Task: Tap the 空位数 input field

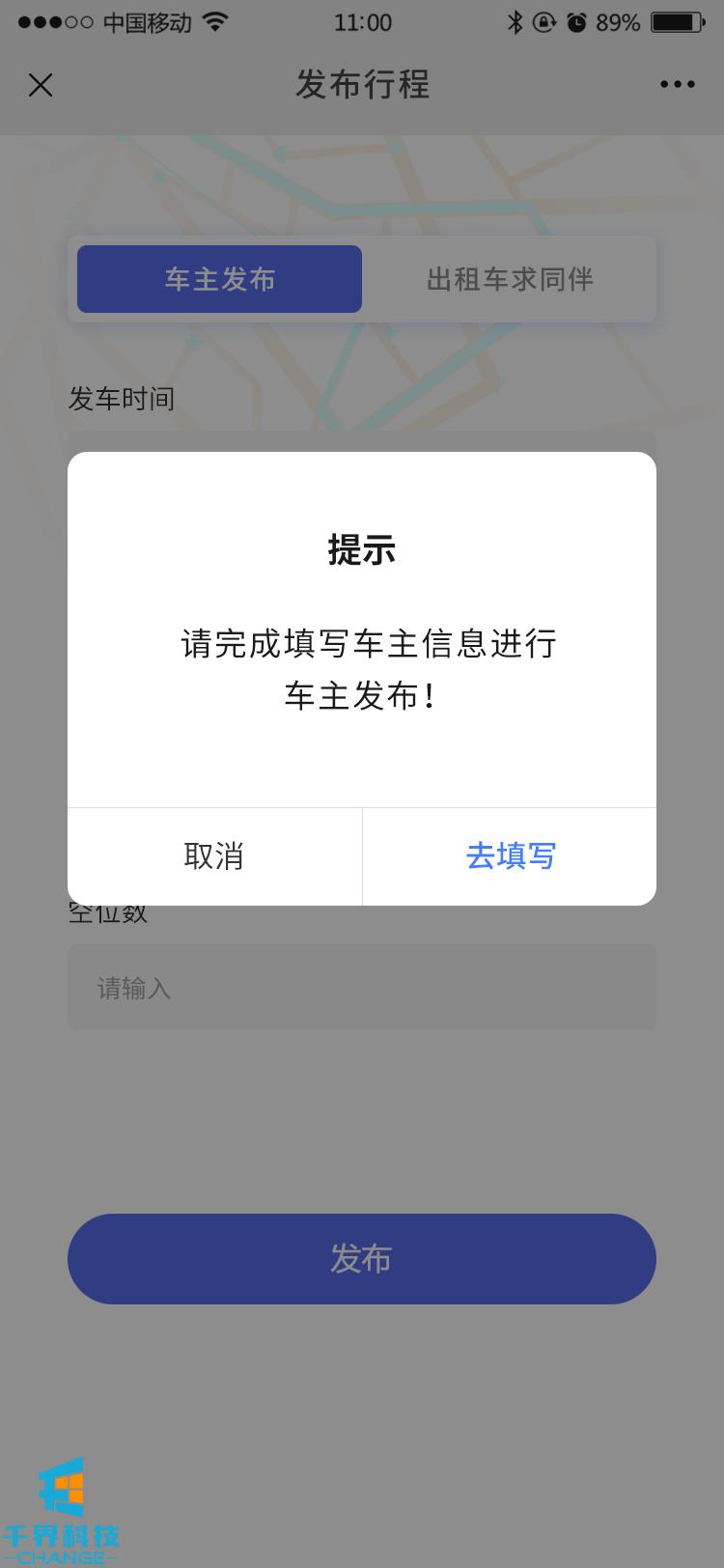Action: pyautogui.click(x=362, y=987)
